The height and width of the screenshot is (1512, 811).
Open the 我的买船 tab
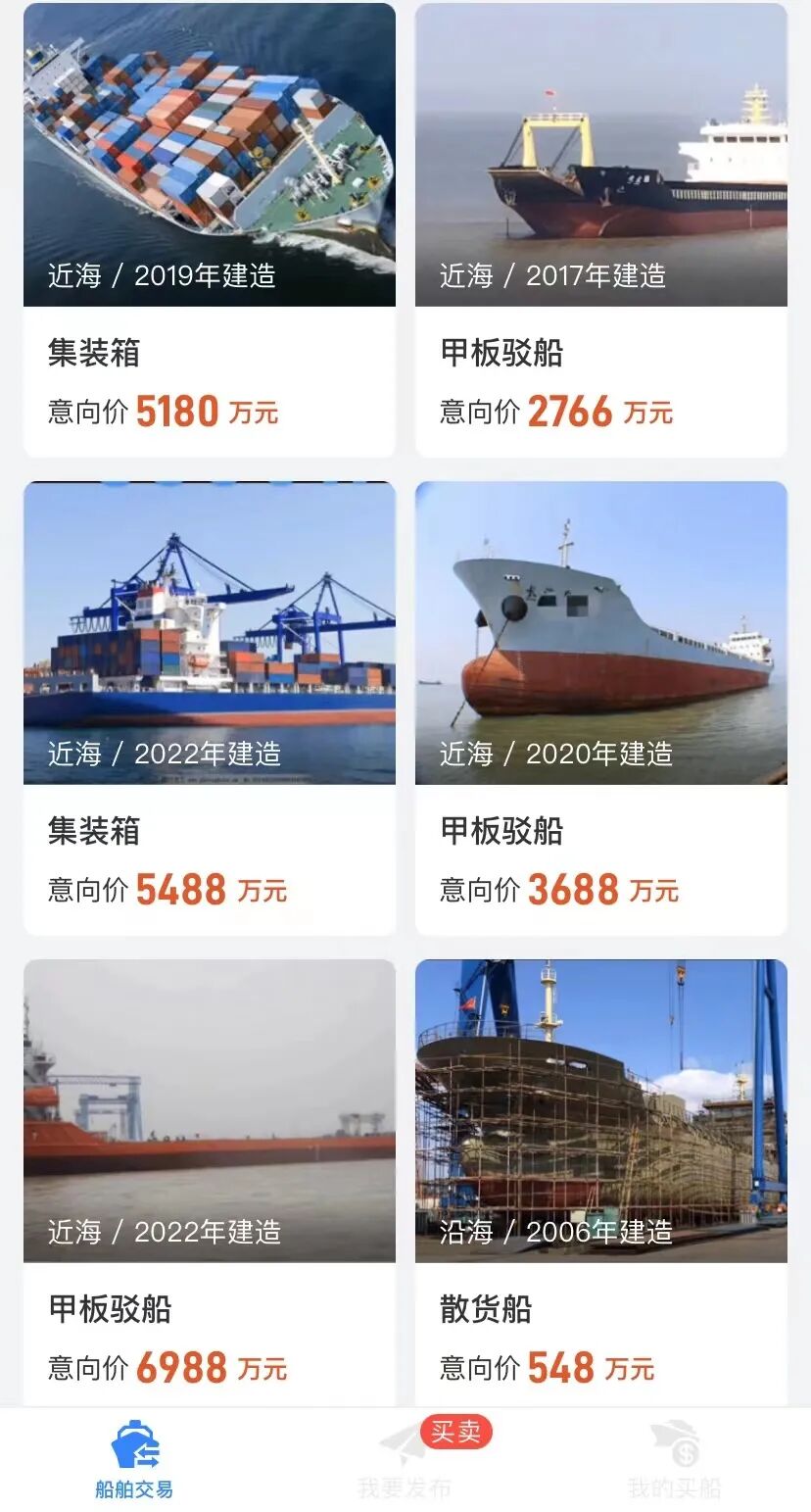click(674, 1460)
